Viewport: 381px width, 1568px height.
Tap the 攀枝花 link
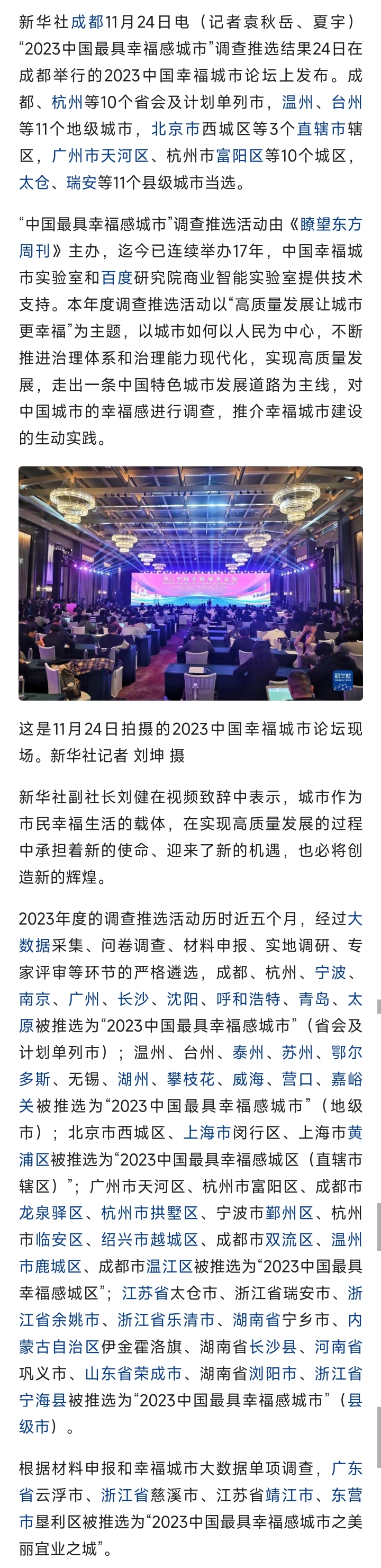click(x=190, y=1079)
